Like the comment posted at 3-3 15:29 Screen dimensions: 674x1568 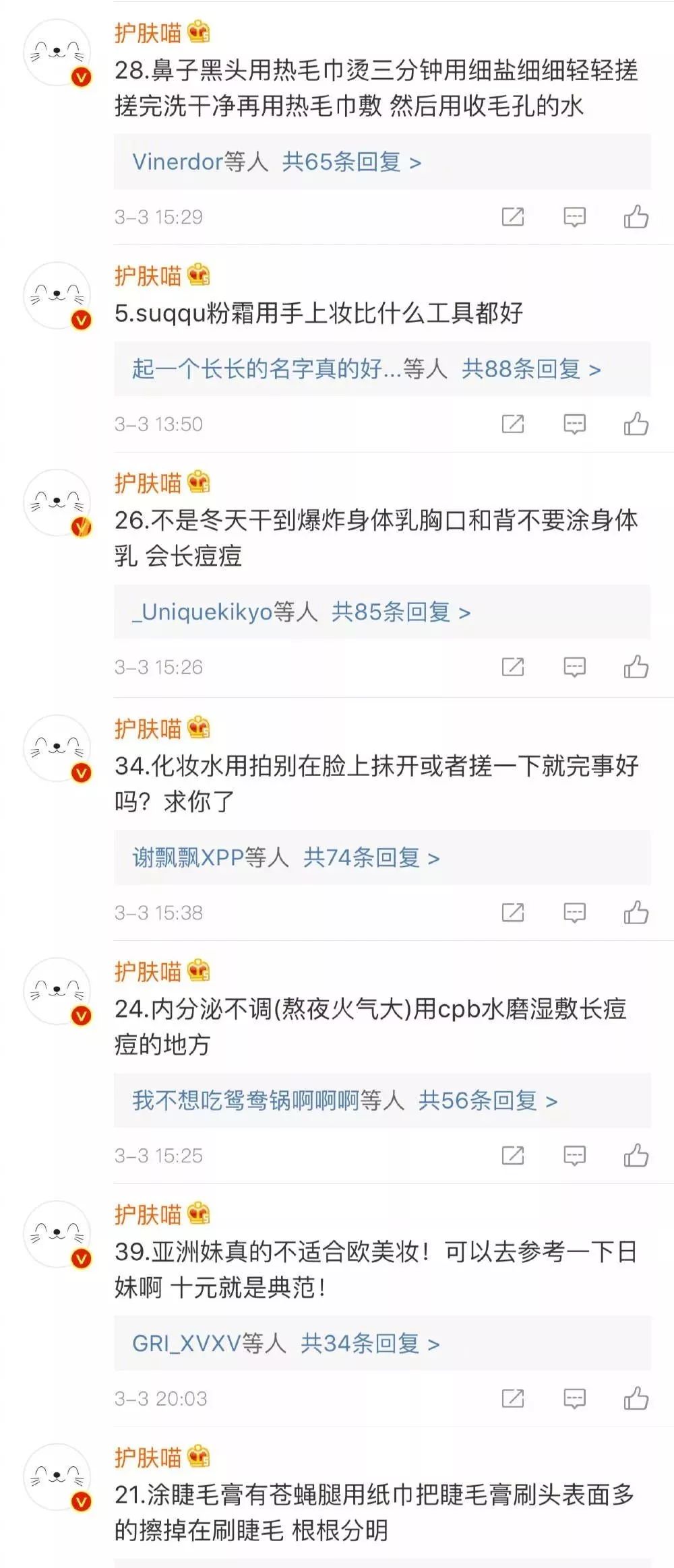pos(636,217)
